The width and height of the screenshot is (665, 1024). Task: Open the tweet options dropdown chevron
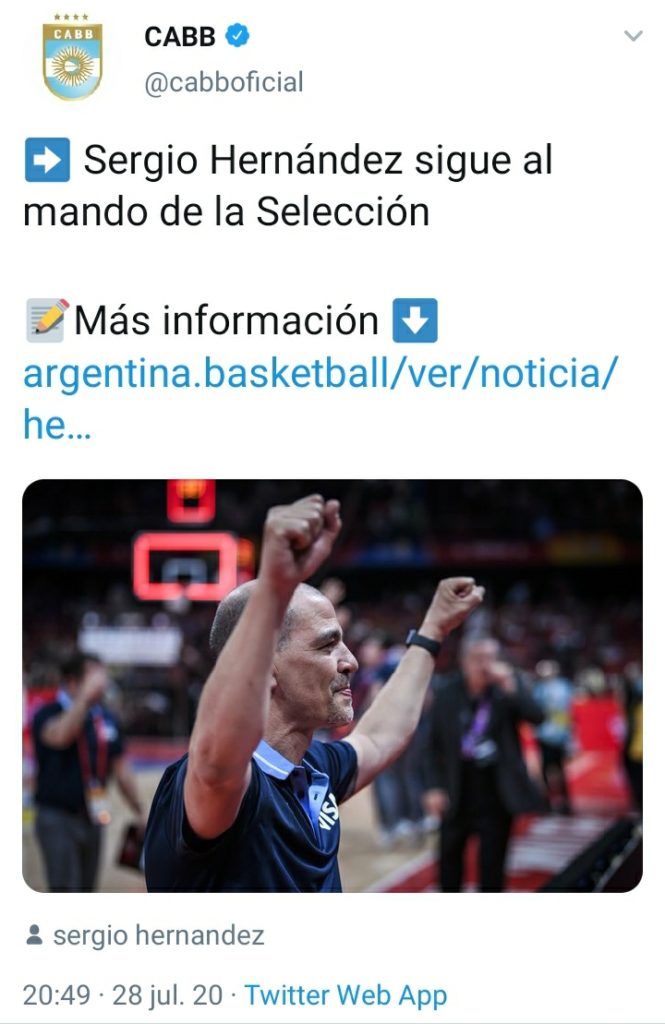click(x=632, y=37)
